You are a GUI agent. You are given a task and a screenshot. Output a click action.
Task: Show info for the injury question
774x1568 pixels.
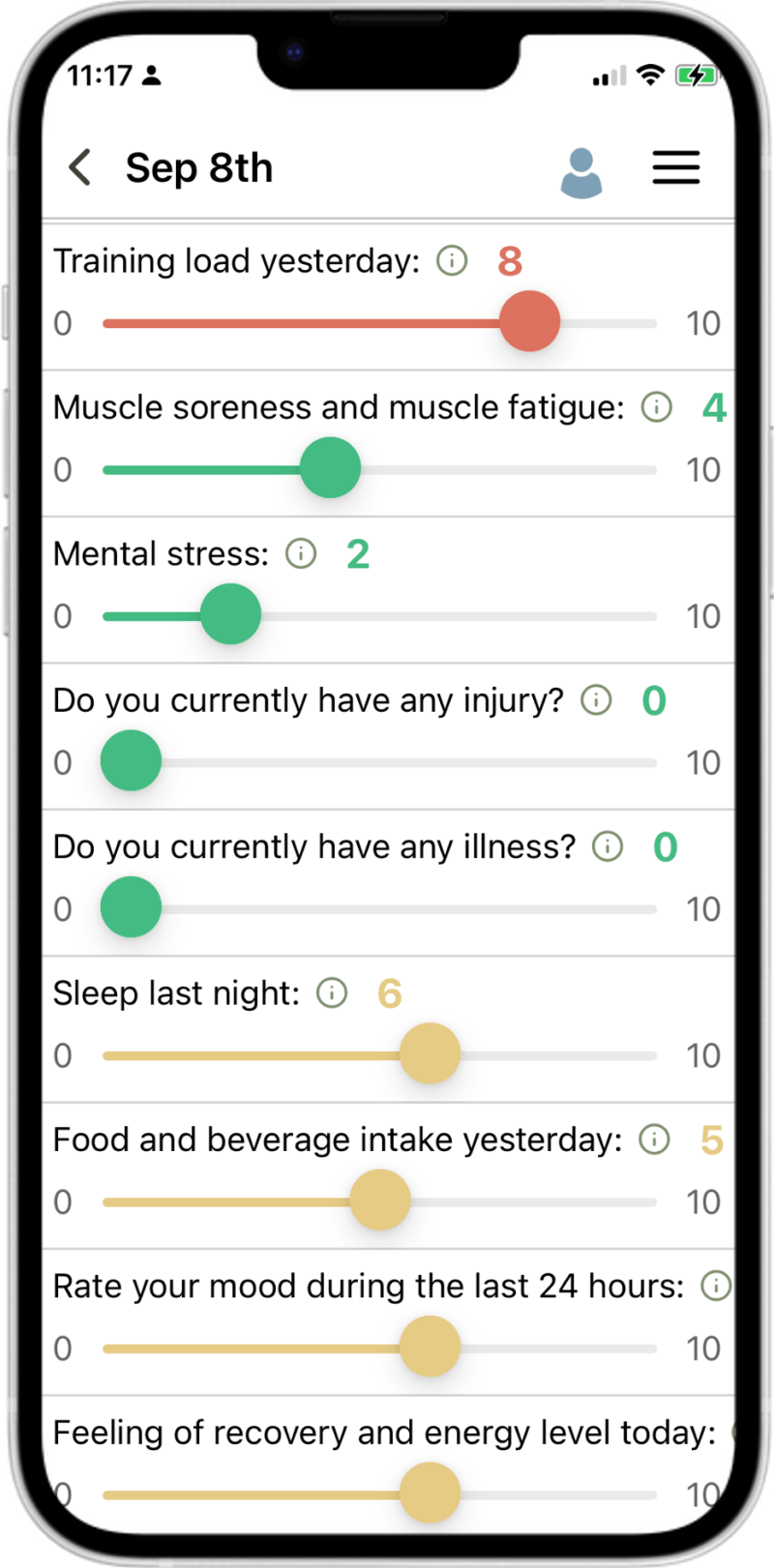(596, 699)
